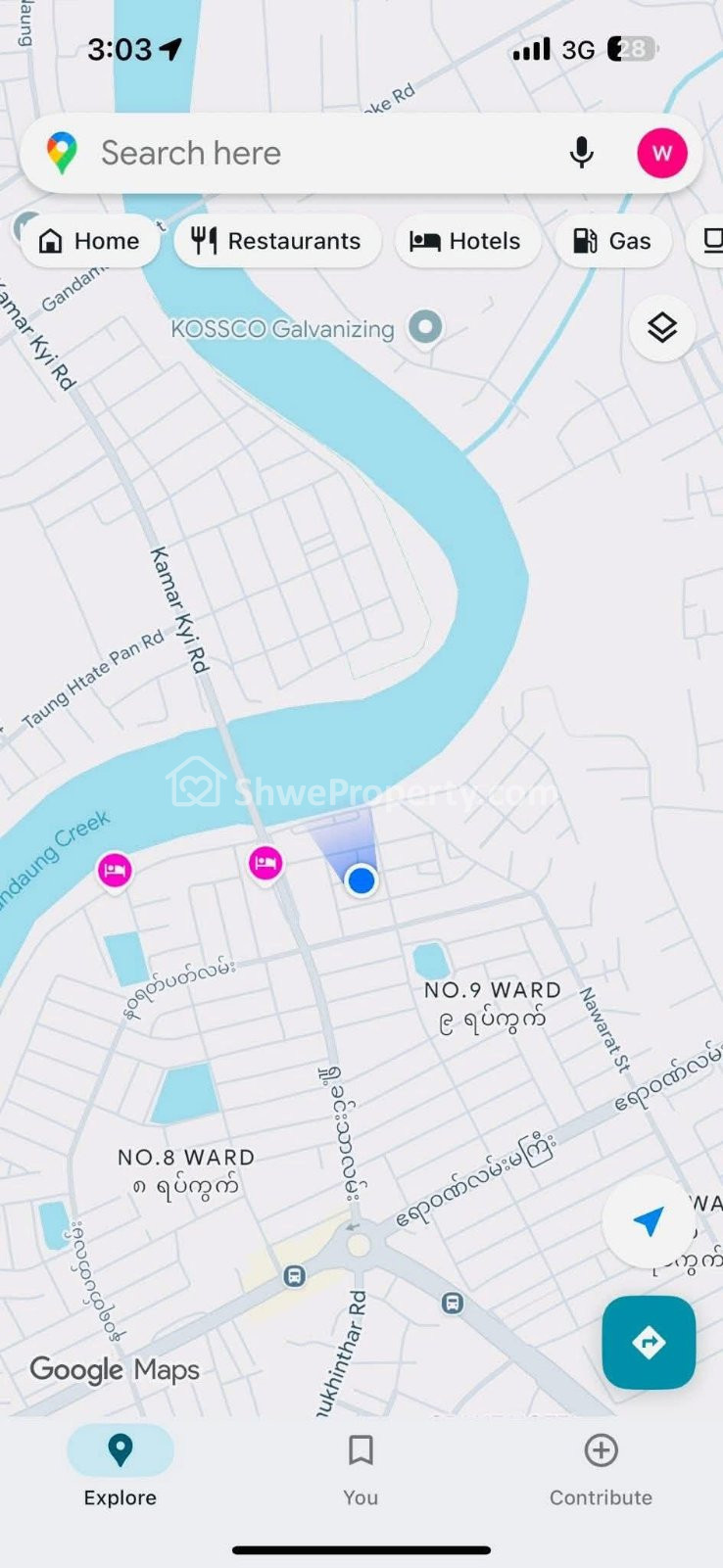
Task: Find Gas stations nearby
Action: click(x=612, y=241)
